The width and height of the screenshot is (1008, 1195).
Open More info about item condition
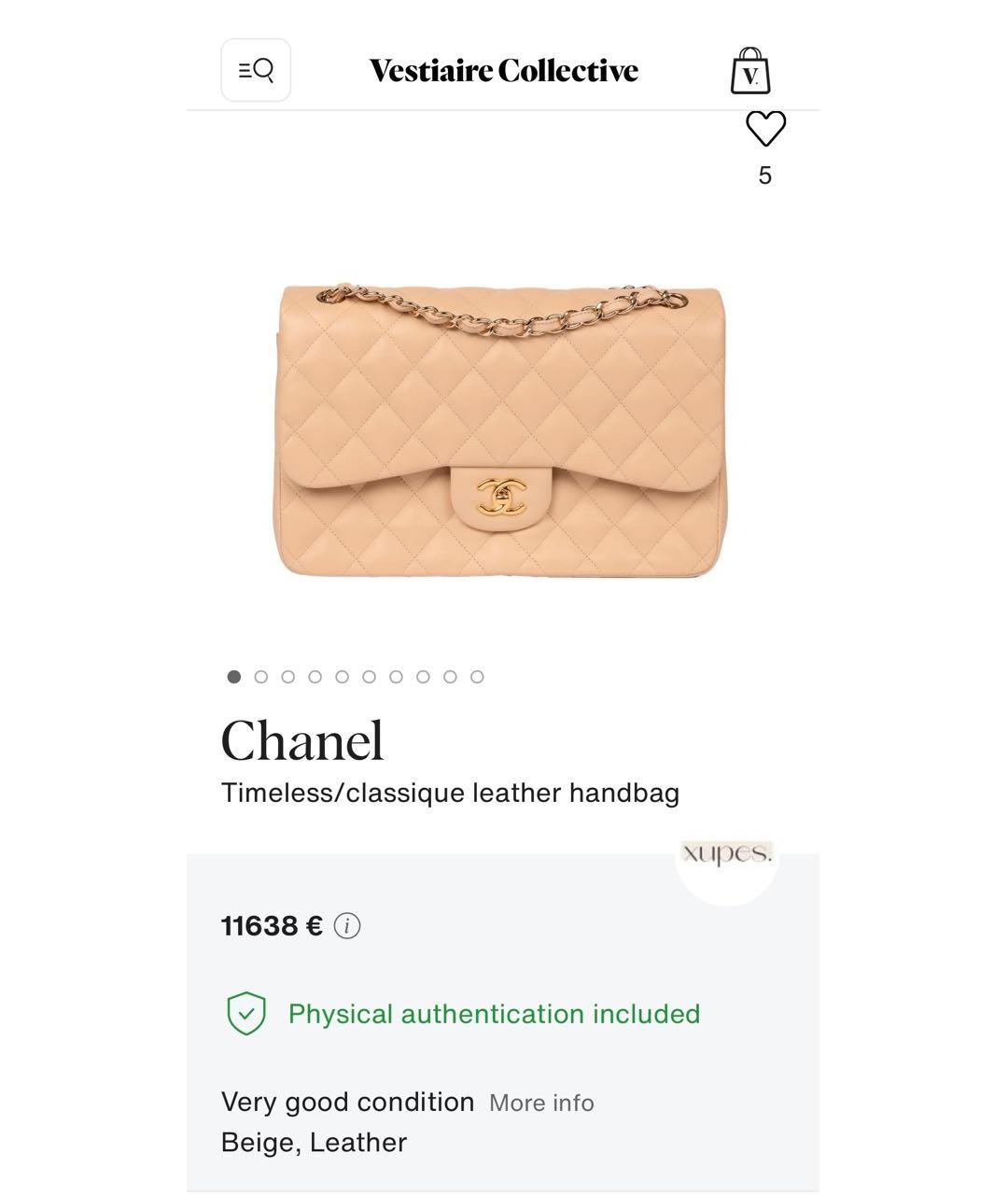click(x=541, y=1103)
